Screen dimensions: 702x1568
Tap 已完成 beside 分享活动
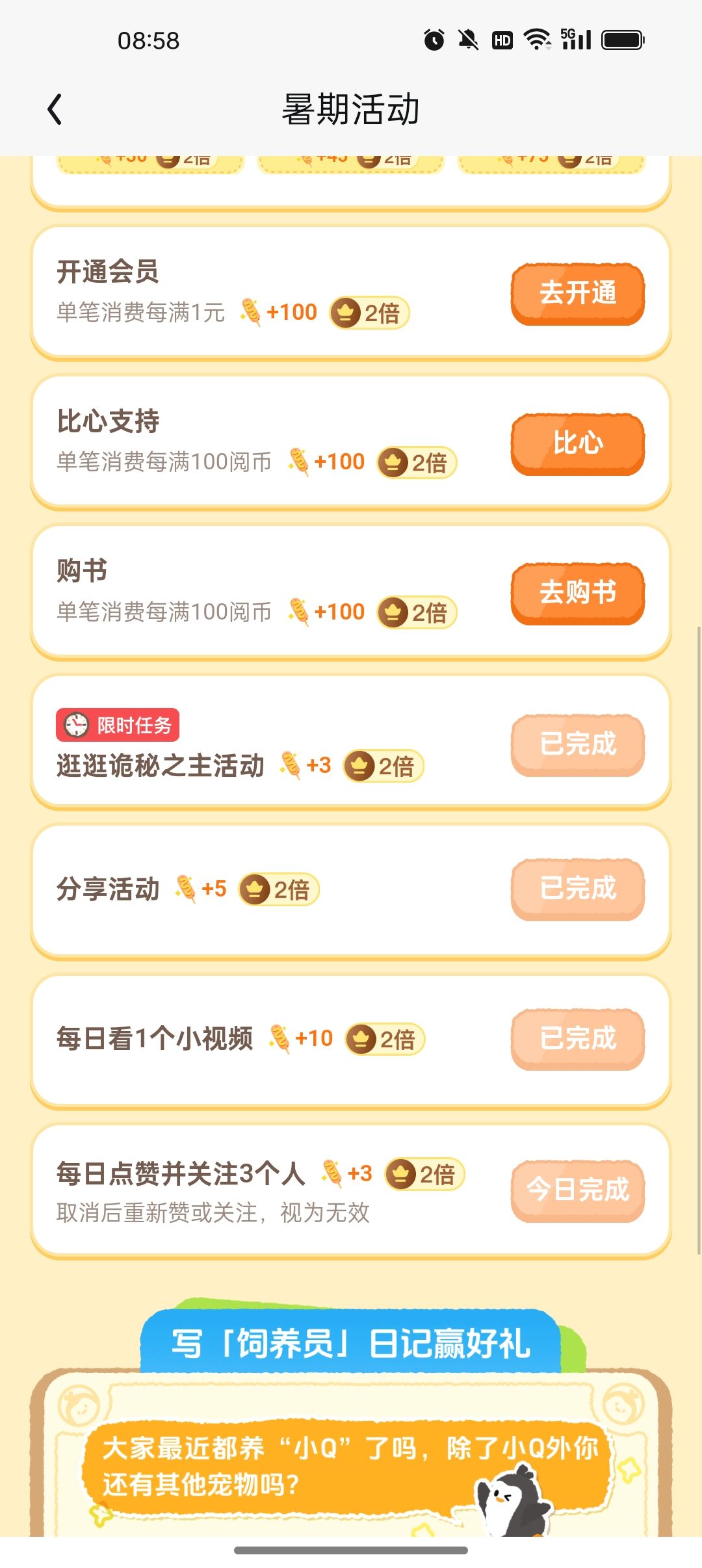click(578, 889)
